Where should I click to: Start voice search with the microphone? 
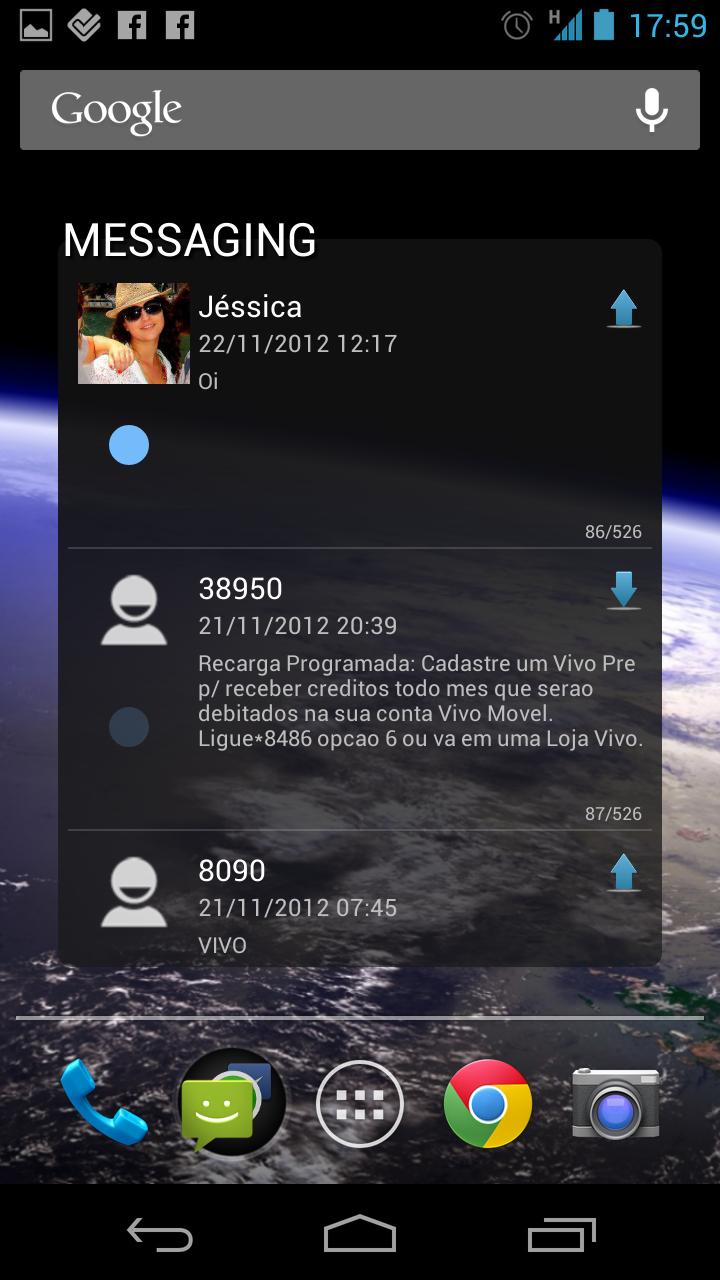[652, 110]
